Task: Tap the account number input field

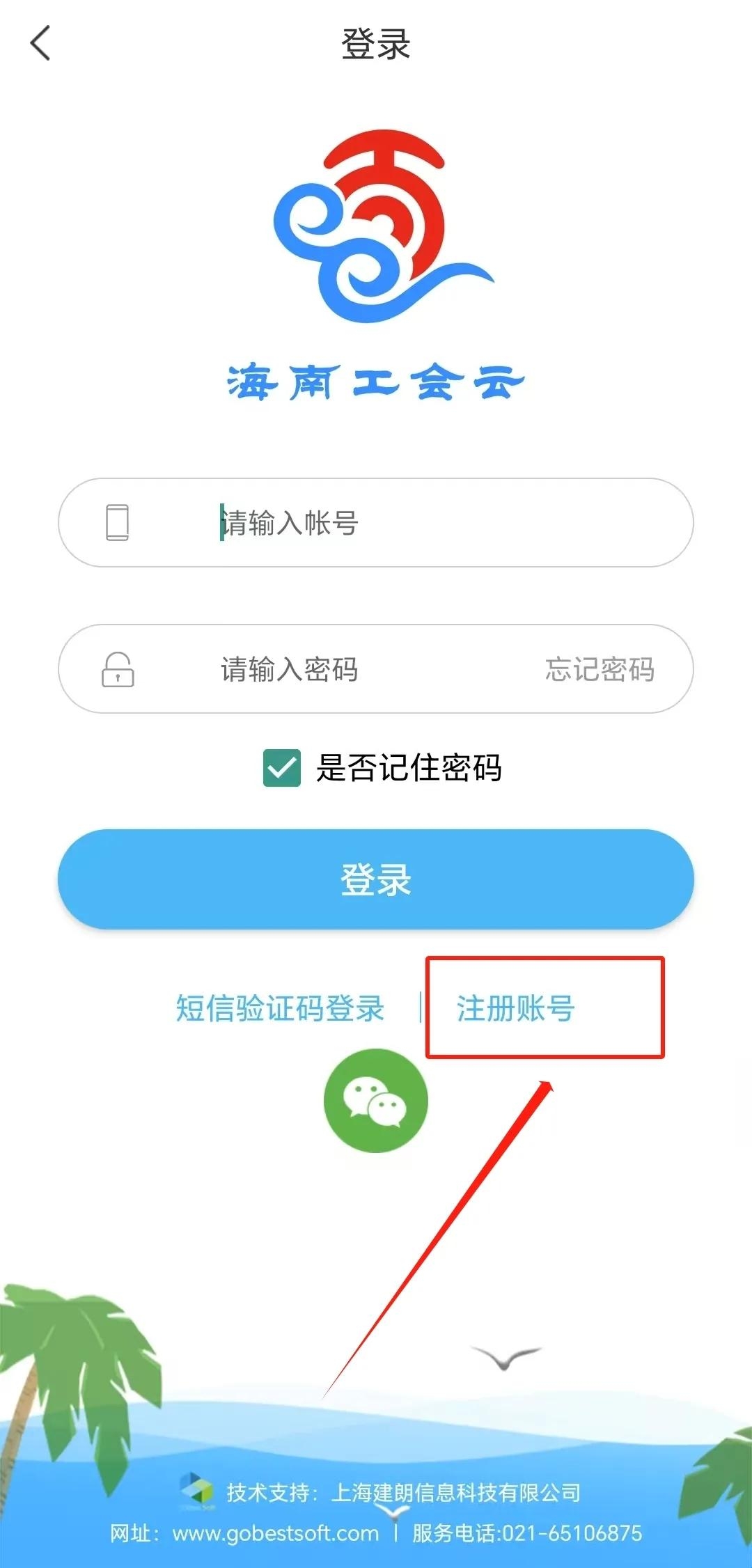Action: pyautogui.click(x=418, y=523)
